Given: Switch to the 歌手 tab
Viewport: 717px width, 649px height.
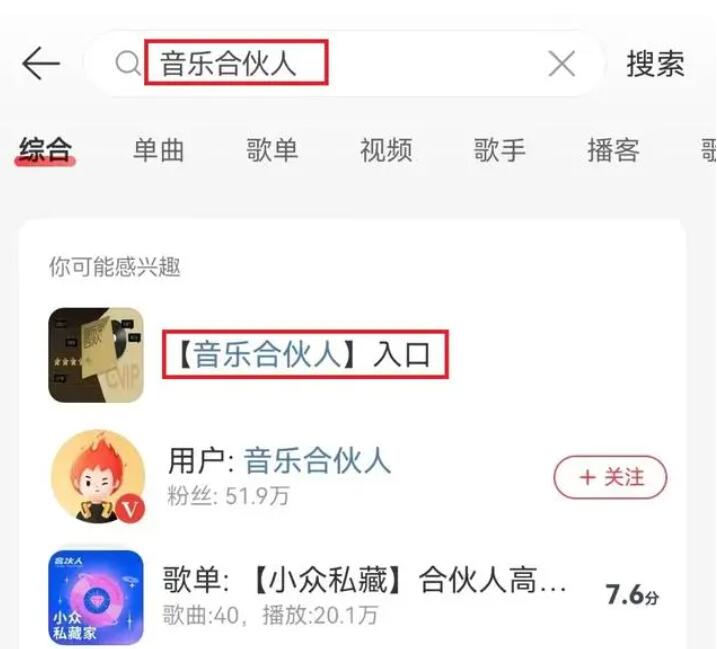Looking at the screenshot, I should (x=499, y=150).
